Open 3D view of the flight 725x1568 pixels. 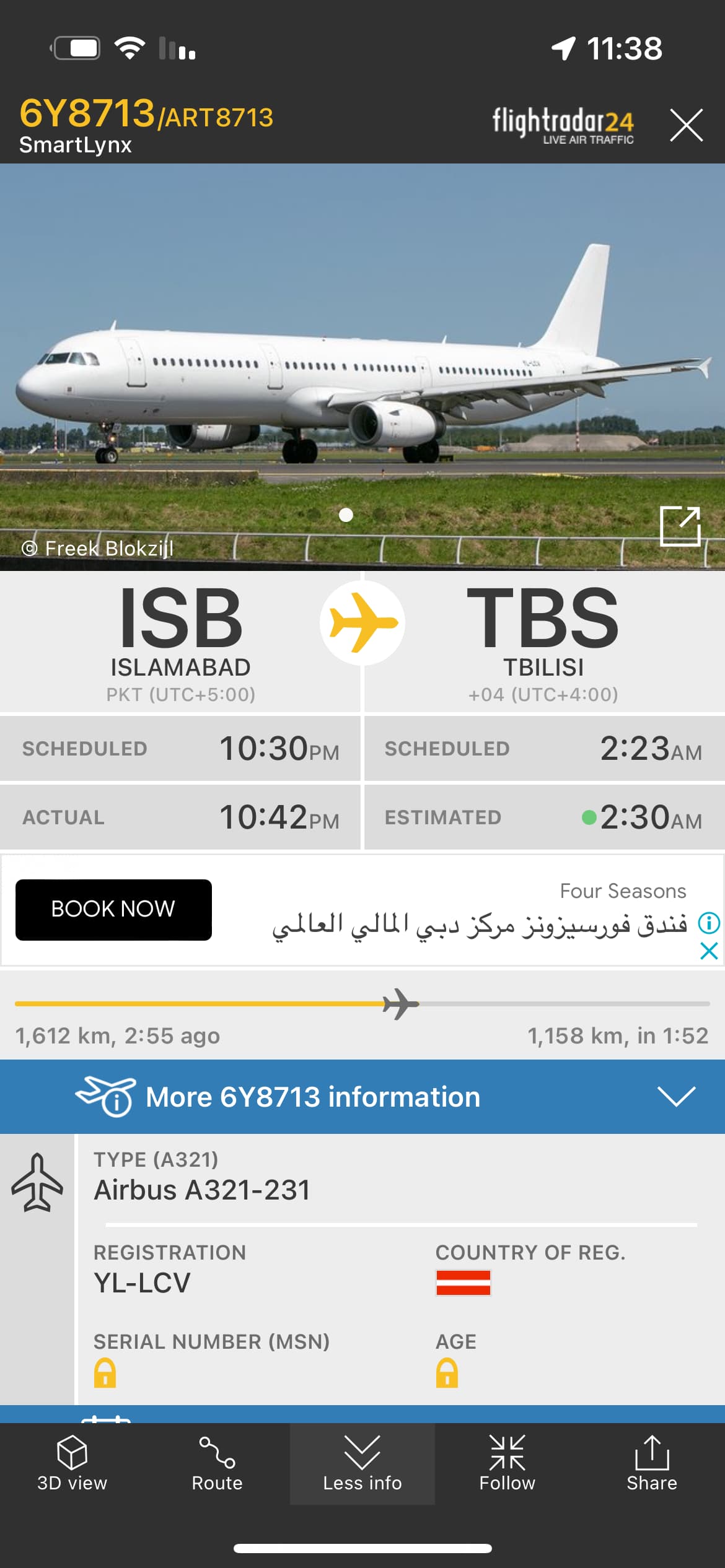(x=72, y=1464)
